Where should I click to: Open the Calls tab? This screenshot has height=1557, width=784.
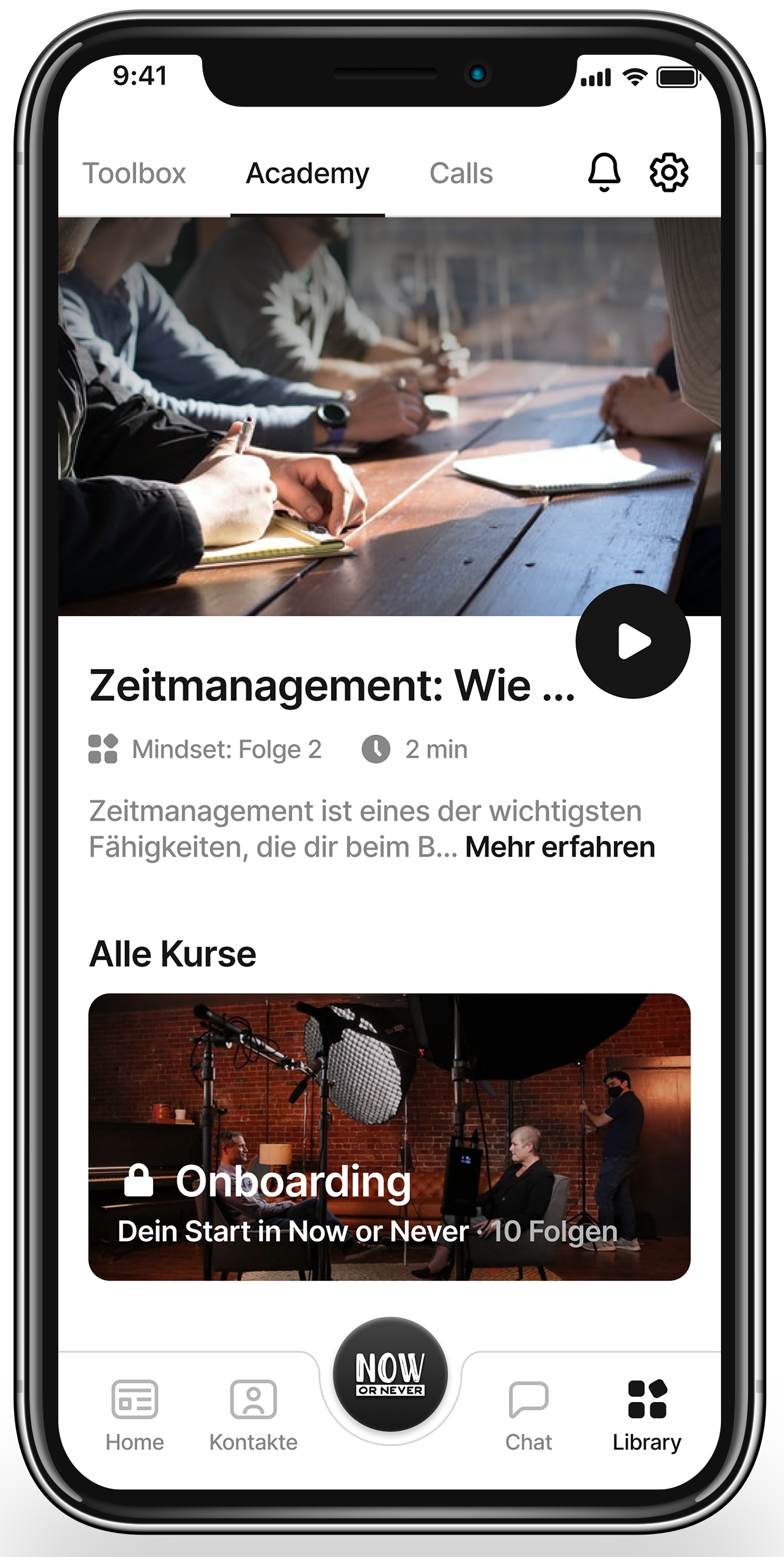pos(461,173)
